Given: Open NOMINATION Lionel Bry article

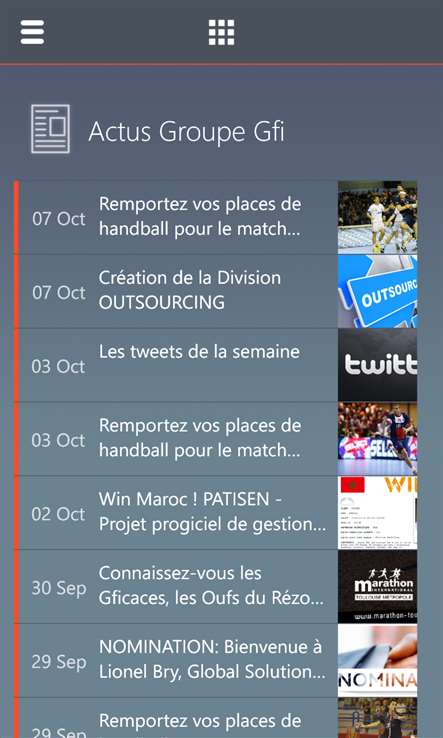Looking at the screenshot, I should pos(216,661).
